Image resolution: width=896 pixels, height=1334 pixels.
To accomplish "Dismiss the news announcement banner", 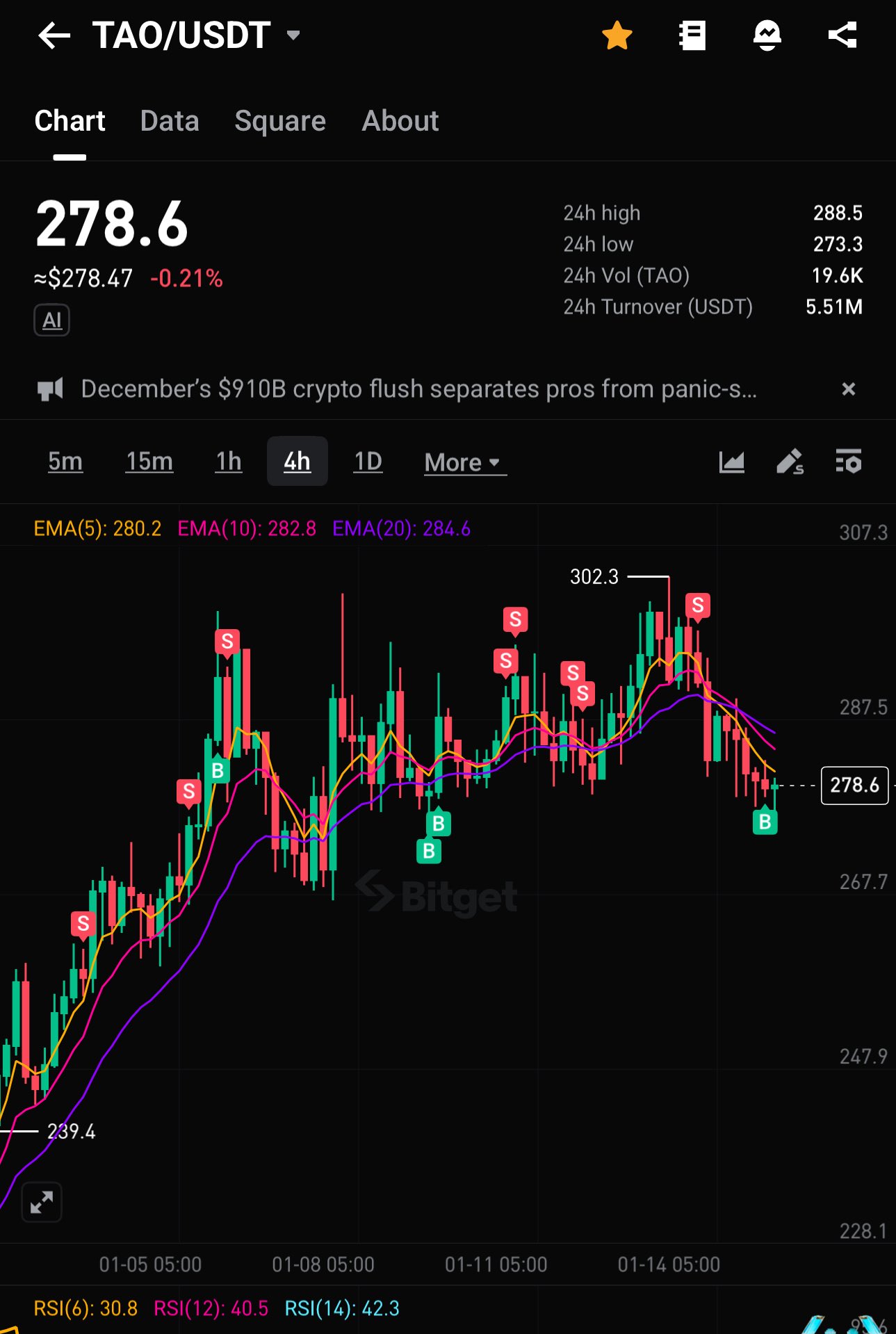I will coord(848,389).
